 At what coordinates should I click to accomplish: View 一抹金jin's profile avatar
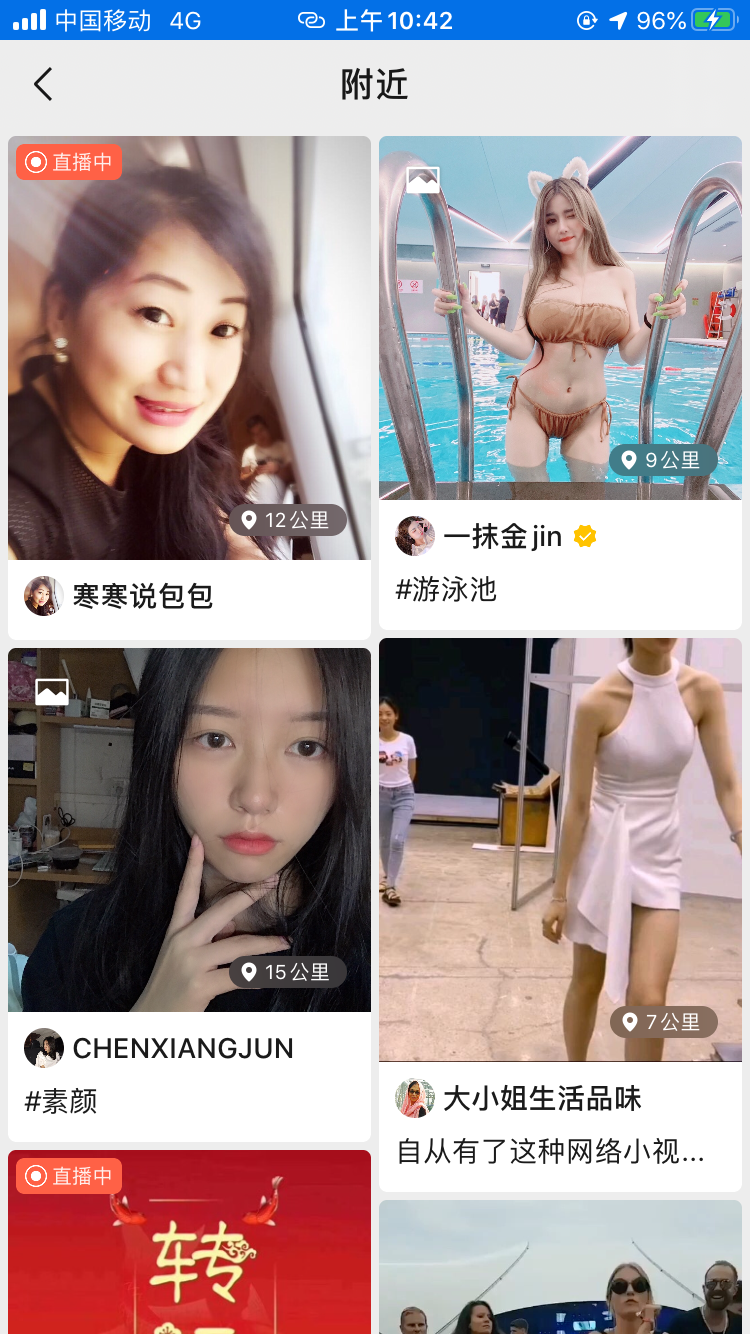click(x=415, y=537)
